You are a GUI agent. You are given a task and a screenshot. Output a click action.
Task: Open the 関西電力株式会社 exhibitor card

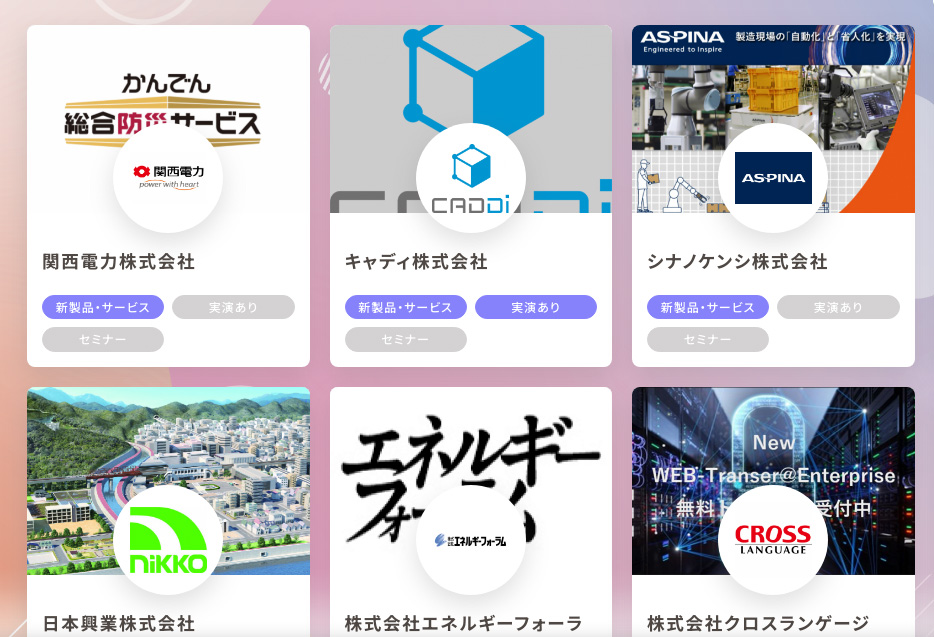click(119, 262)
